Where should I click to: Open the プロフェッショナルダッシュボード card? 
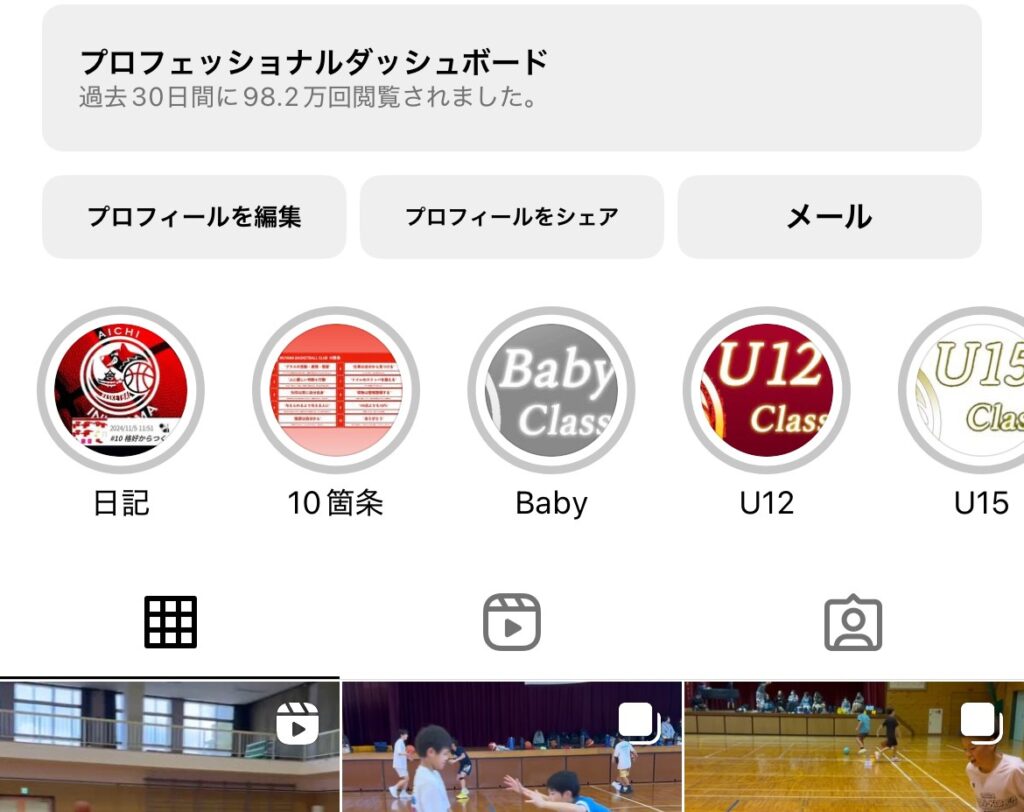pos(511,78)
